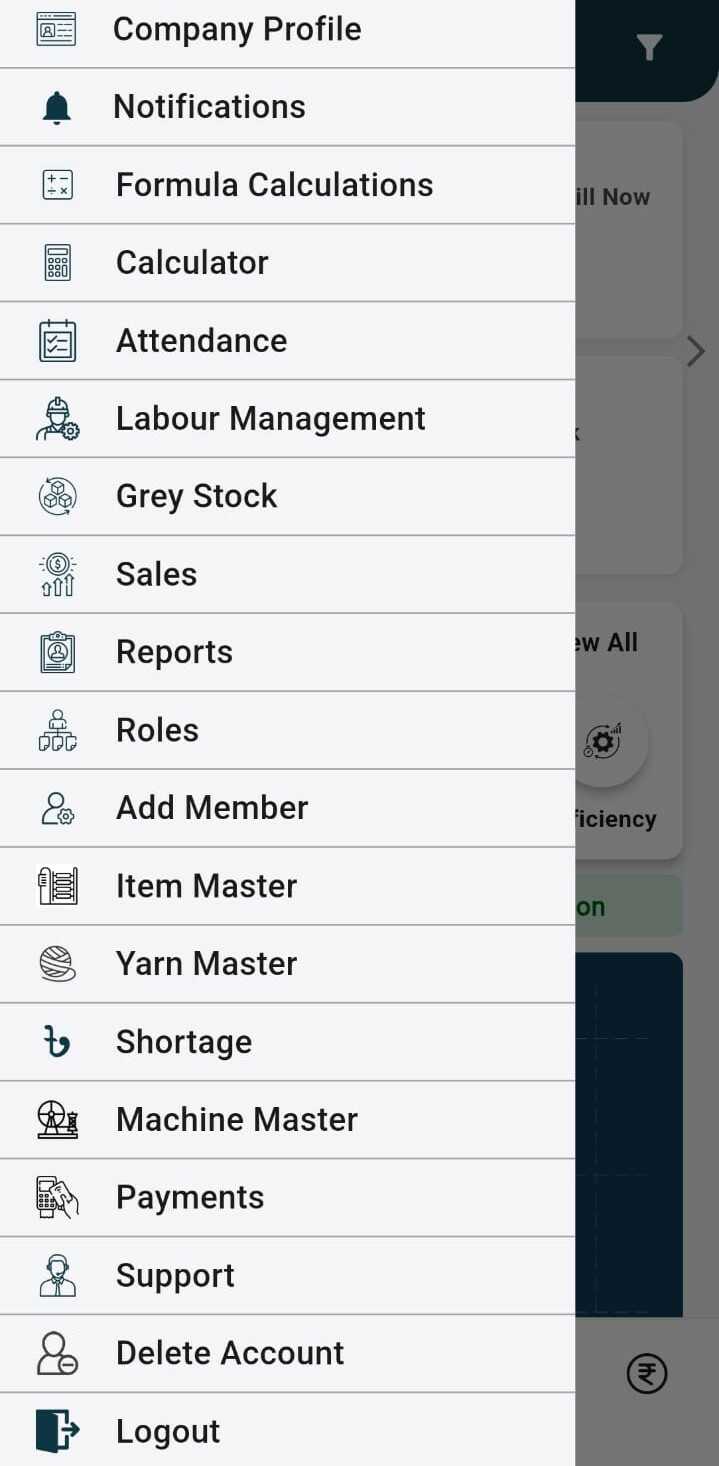This screenshot has height=1466, width=719.
Task: Open Machine Master
Action: [x=236, y=1121]
